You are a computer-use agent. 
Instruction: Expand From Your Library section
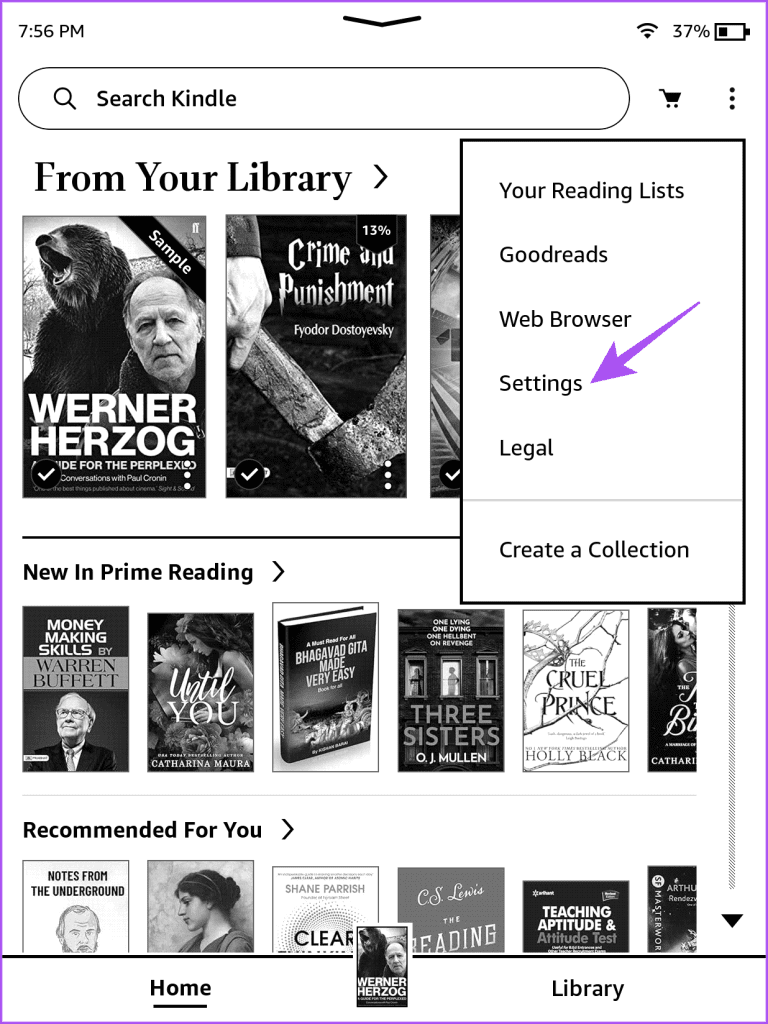(x=380, y=178)
